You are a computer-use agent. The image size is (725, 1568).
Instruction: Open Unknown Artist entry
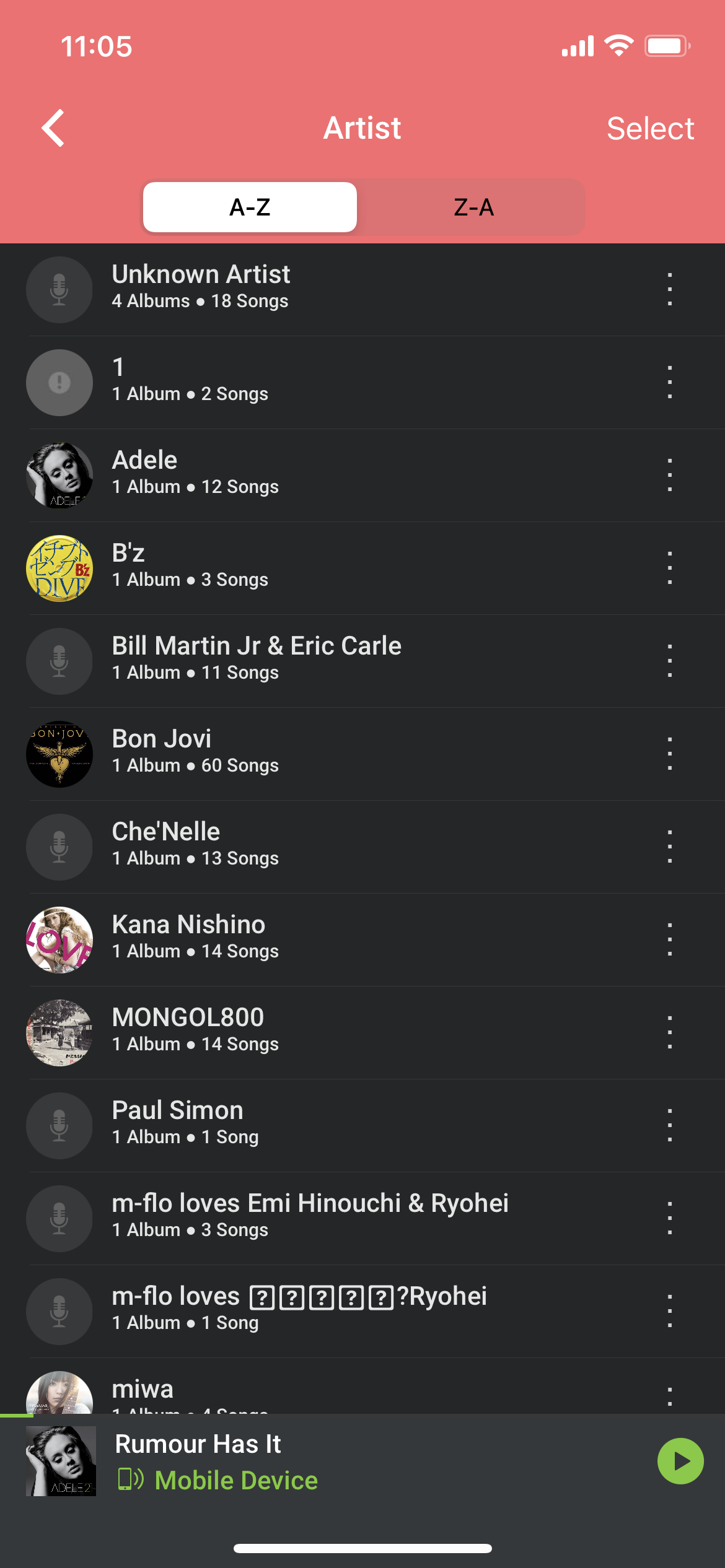[x=310, y=289]
